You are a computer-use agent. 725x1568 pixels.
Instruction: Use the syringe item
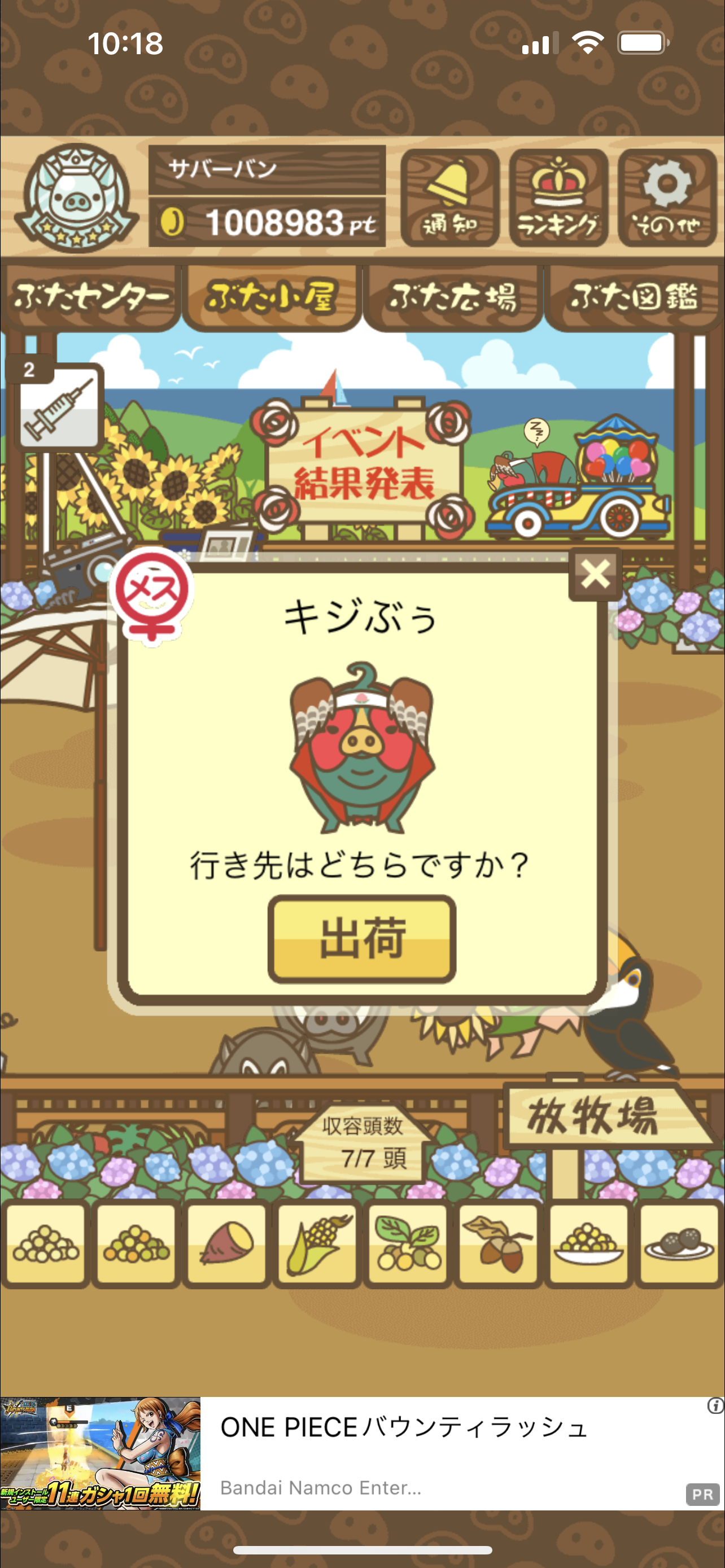coord(58,406)
